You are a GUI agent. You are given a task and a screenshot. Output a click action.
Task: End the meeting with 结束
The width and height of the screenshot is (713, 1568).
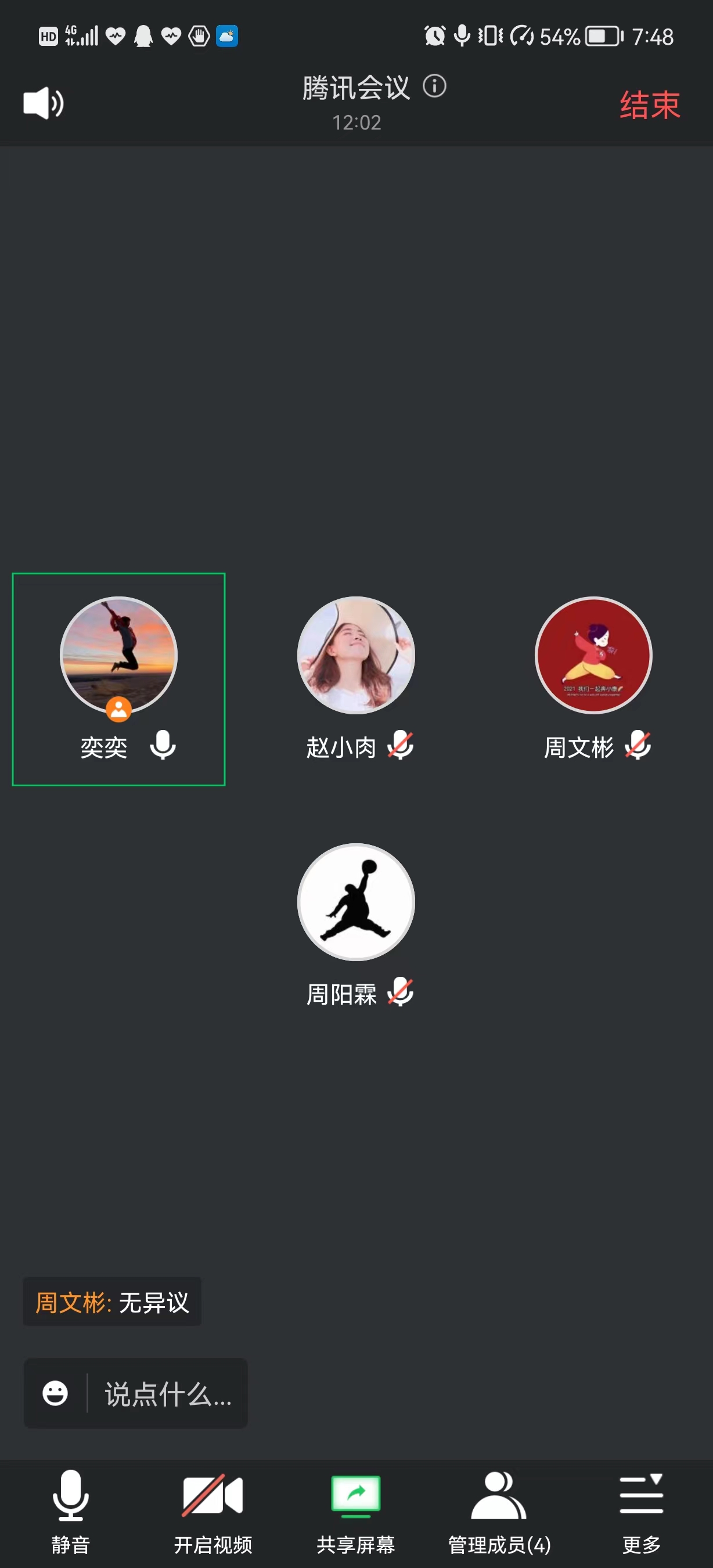(x=649, y=105)
